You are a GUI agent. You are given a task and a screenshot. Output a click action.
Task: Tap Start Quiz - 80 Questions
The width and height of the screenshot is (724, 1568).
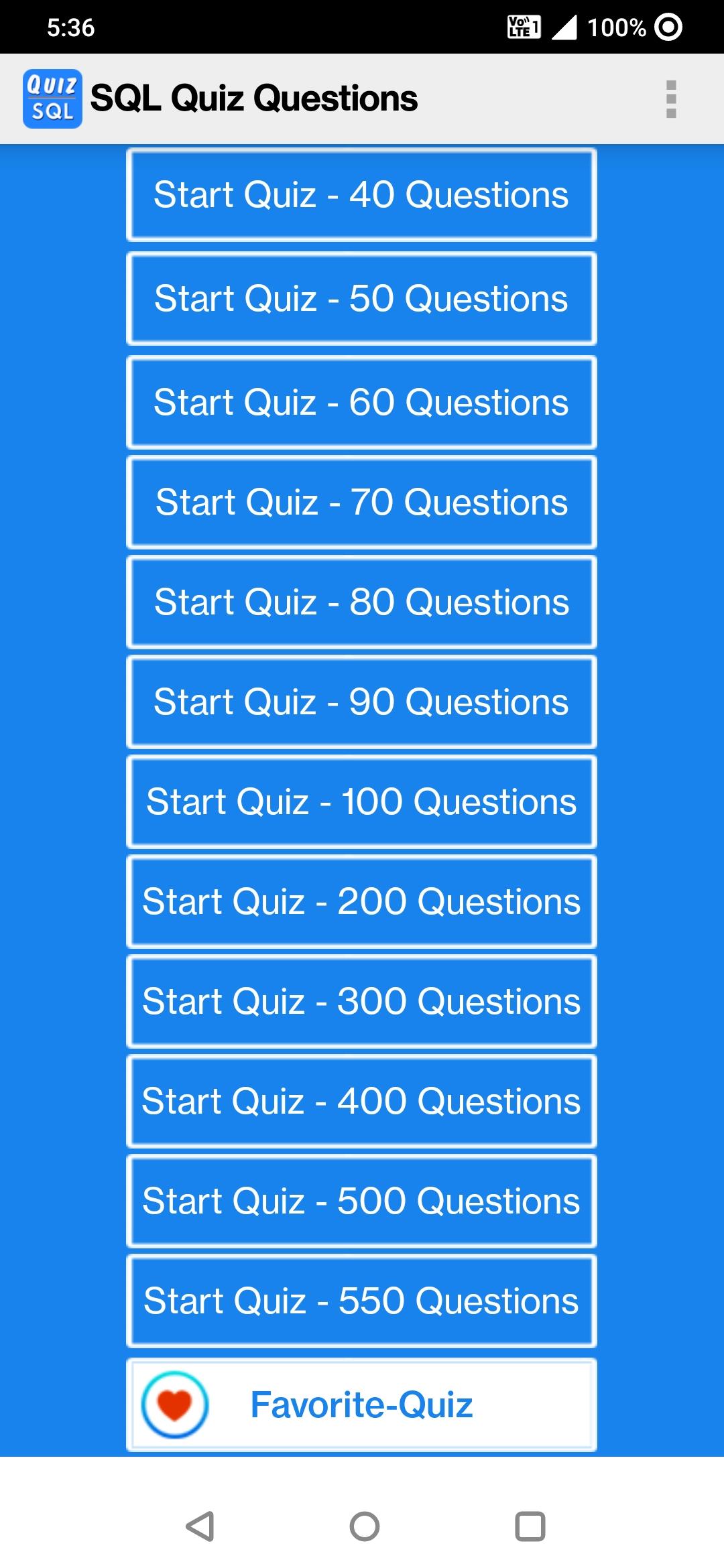[x=361, y=602]
